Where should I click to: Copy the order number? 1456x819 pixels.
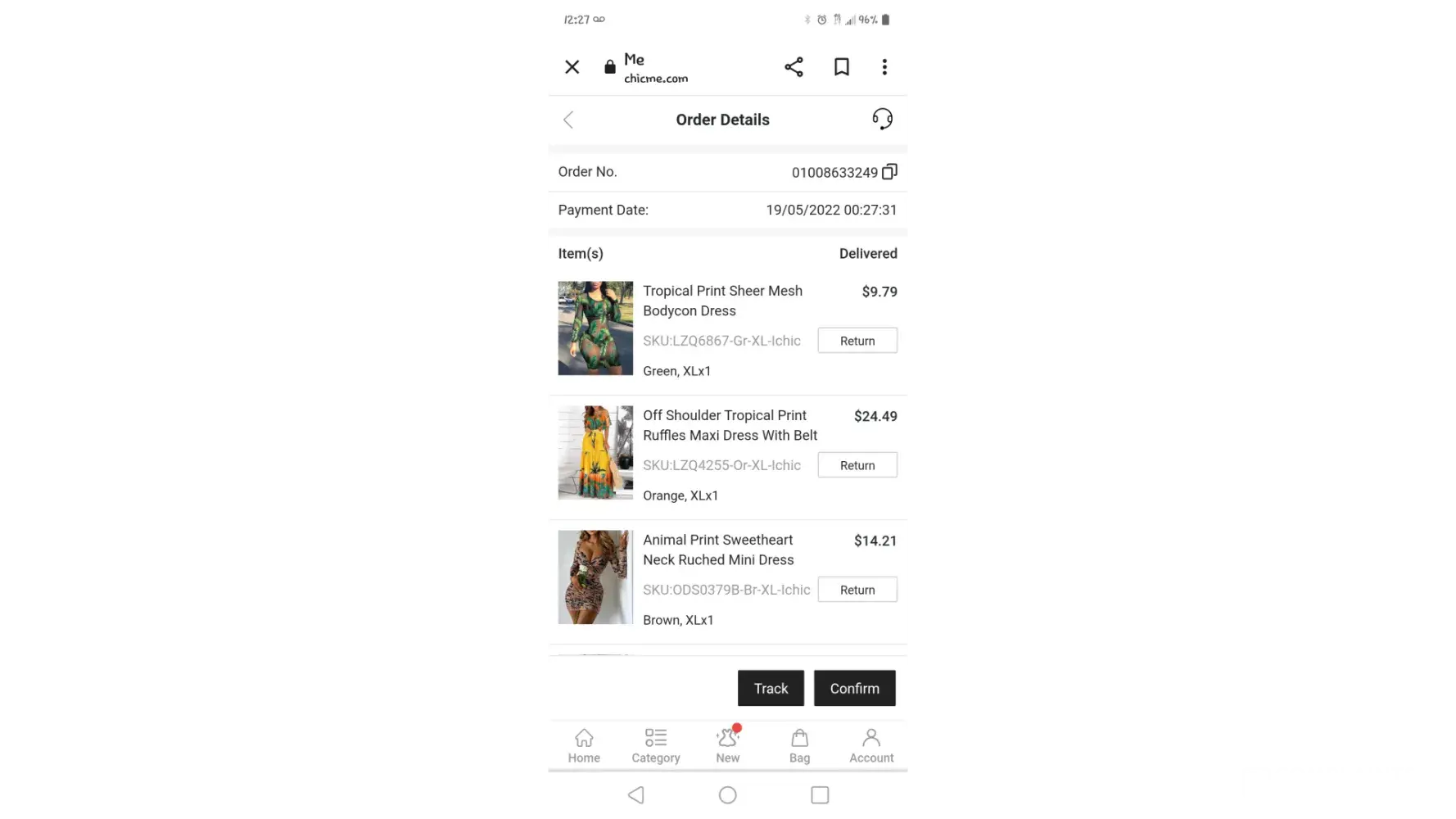[x=889, y=172]
